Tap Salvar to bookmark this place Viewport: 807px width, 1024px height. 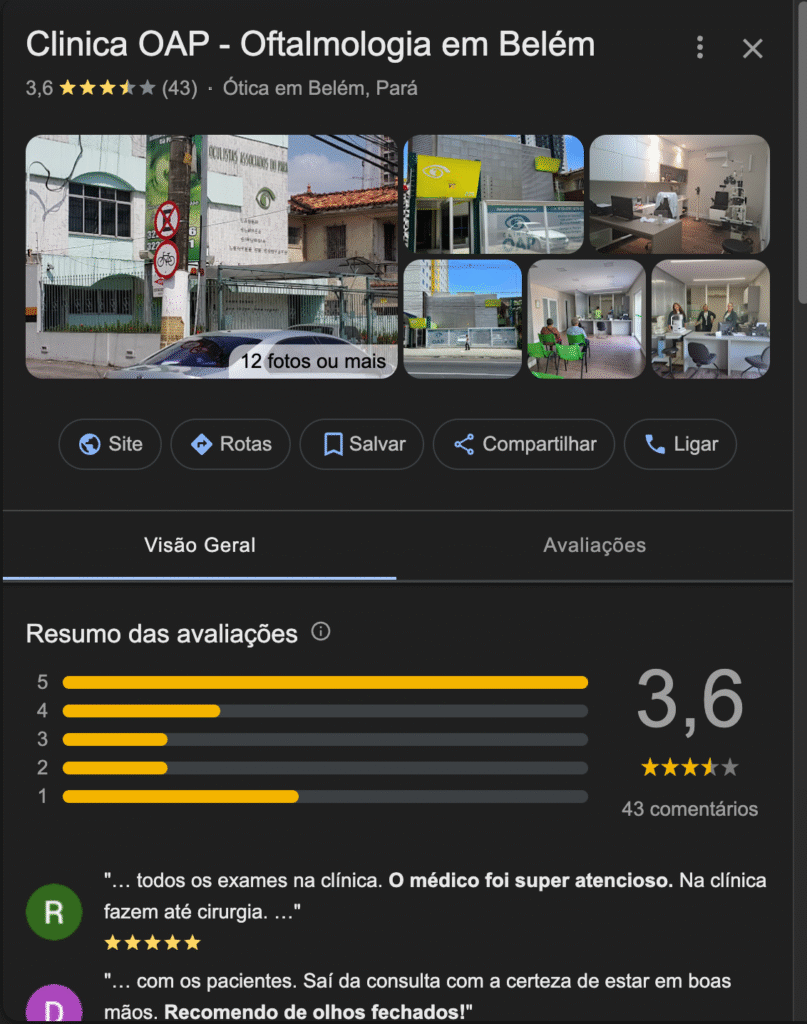[362, 444]
